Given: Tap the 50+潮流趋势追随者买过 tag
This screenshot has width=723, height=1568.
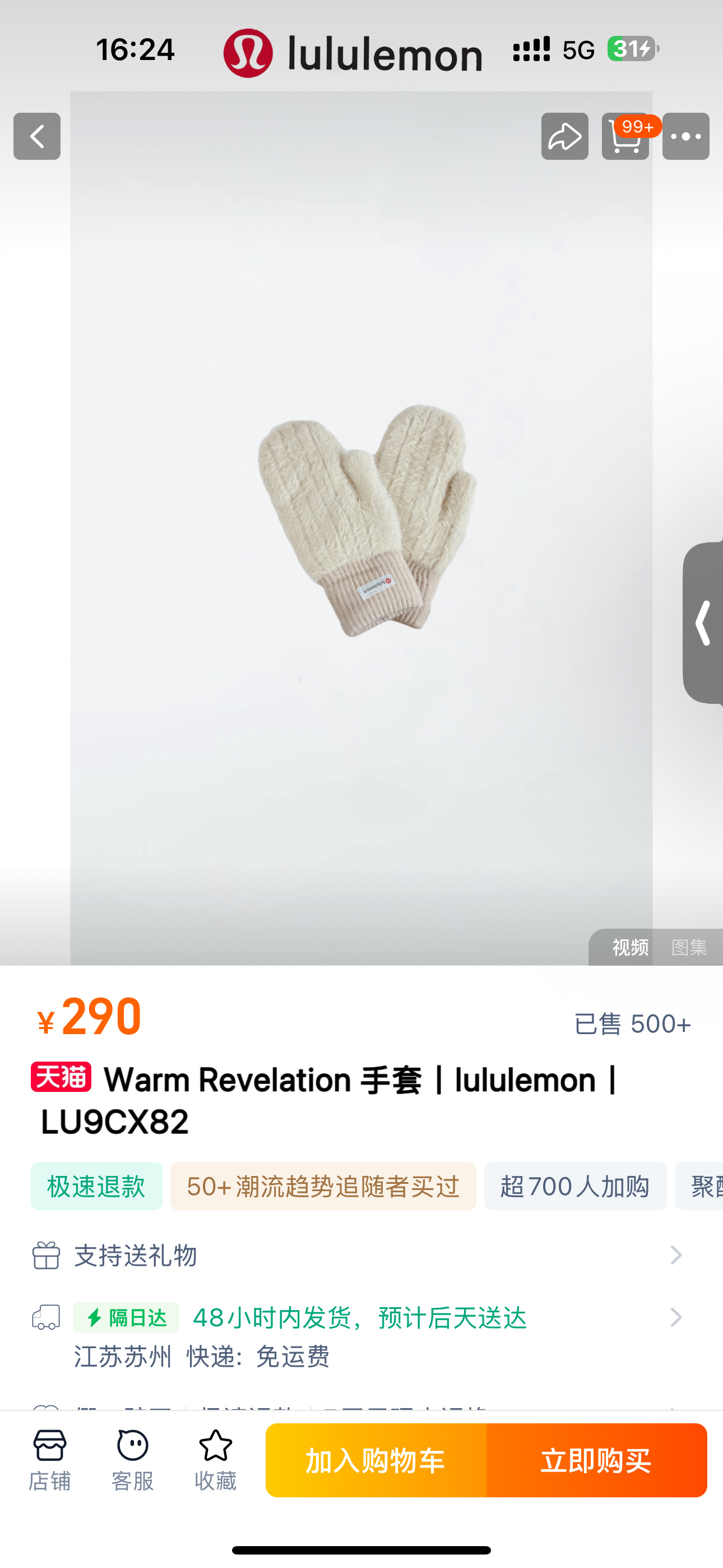Looking at the screenshot, I should [x=323, y=1186].
